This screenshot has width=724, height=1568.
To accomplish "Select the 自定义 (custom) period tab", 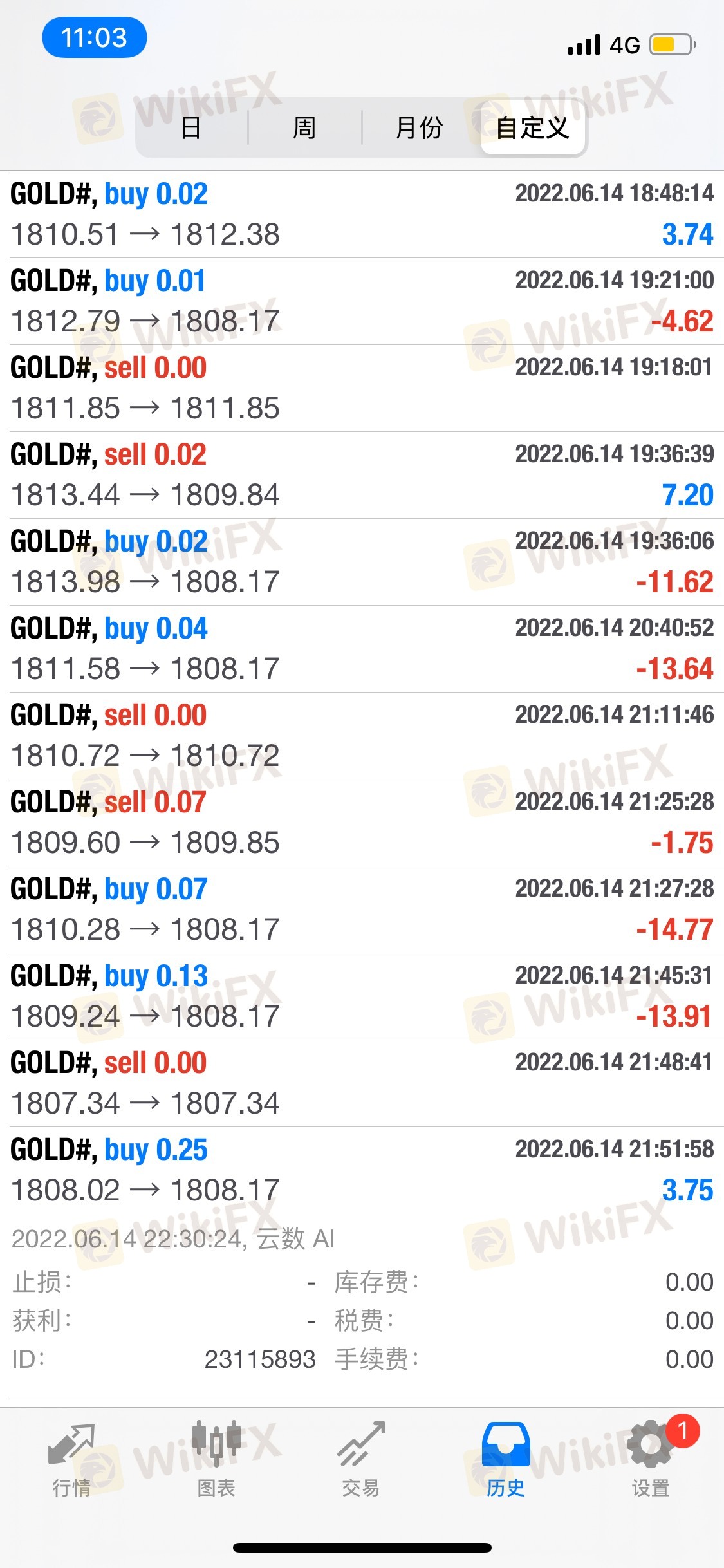I will tap(533, 127).
